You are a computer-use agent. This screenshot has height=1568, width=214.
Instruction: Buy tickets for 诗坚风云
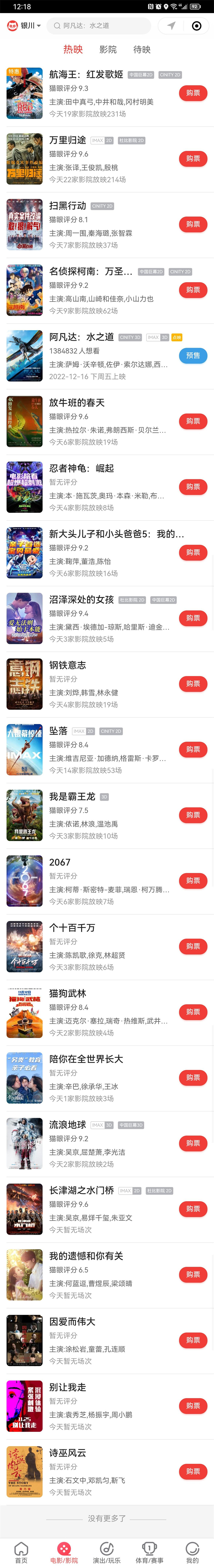(193, 1471)
